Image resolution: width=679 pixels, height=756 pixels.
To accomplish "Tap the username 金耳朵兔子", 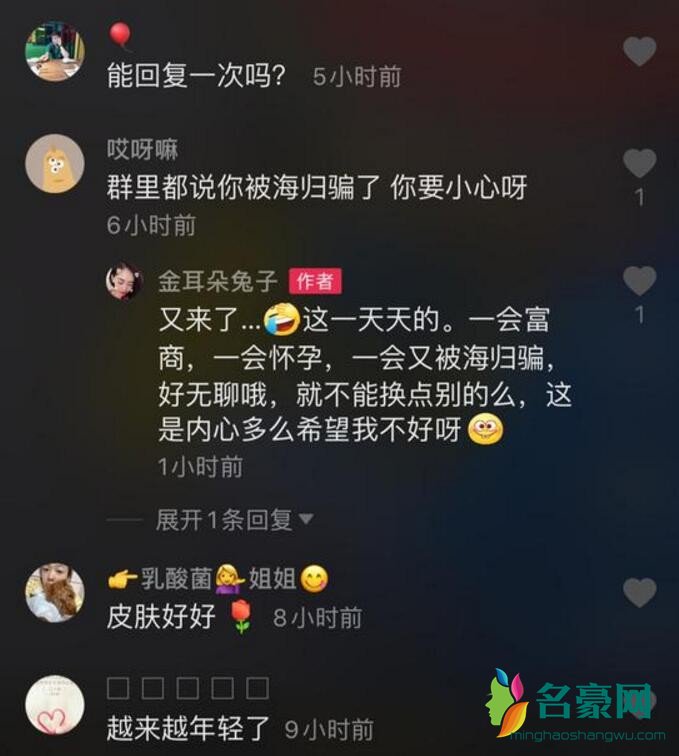I will (217, 281).
